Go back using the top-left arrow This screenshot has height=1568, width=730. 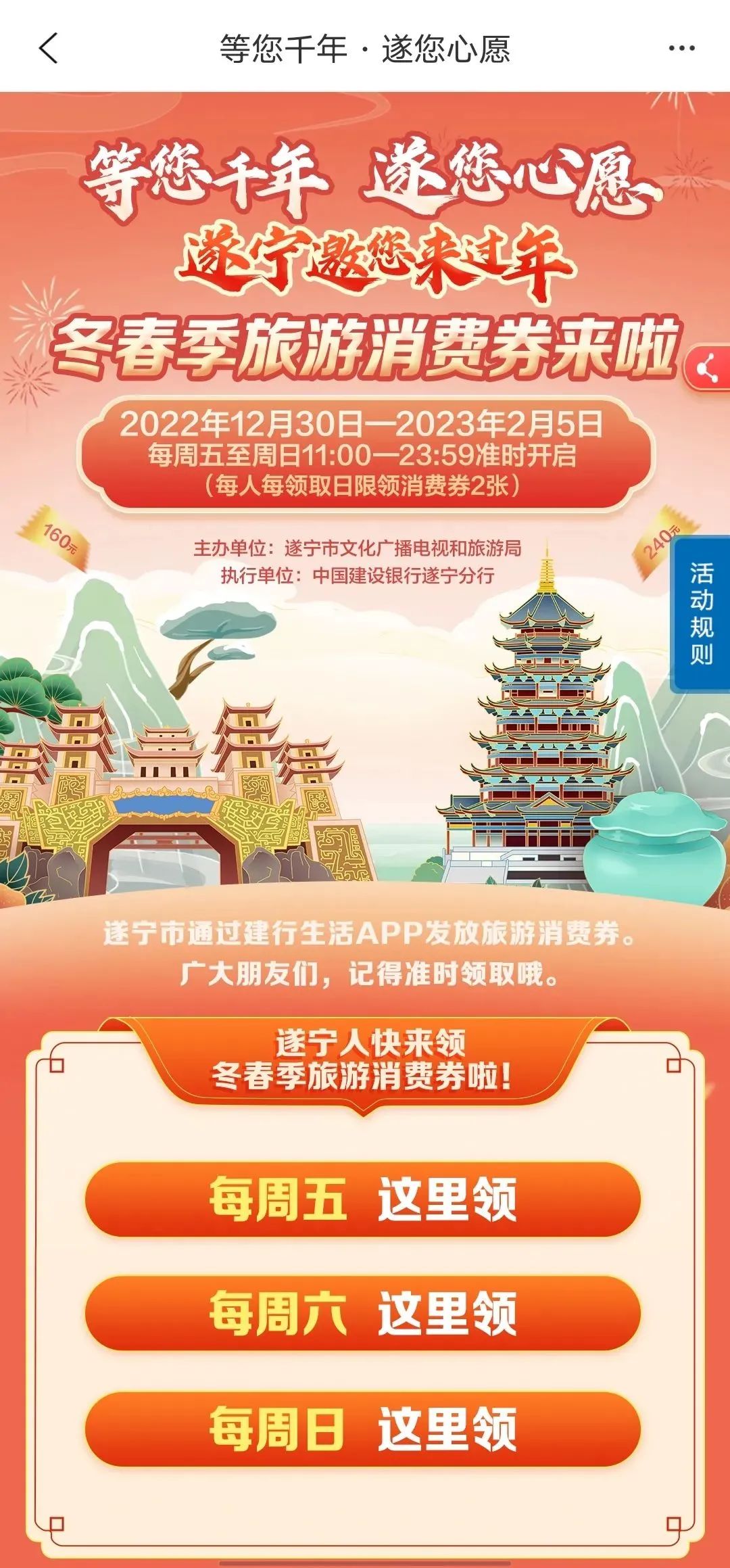tap(49, 49)
